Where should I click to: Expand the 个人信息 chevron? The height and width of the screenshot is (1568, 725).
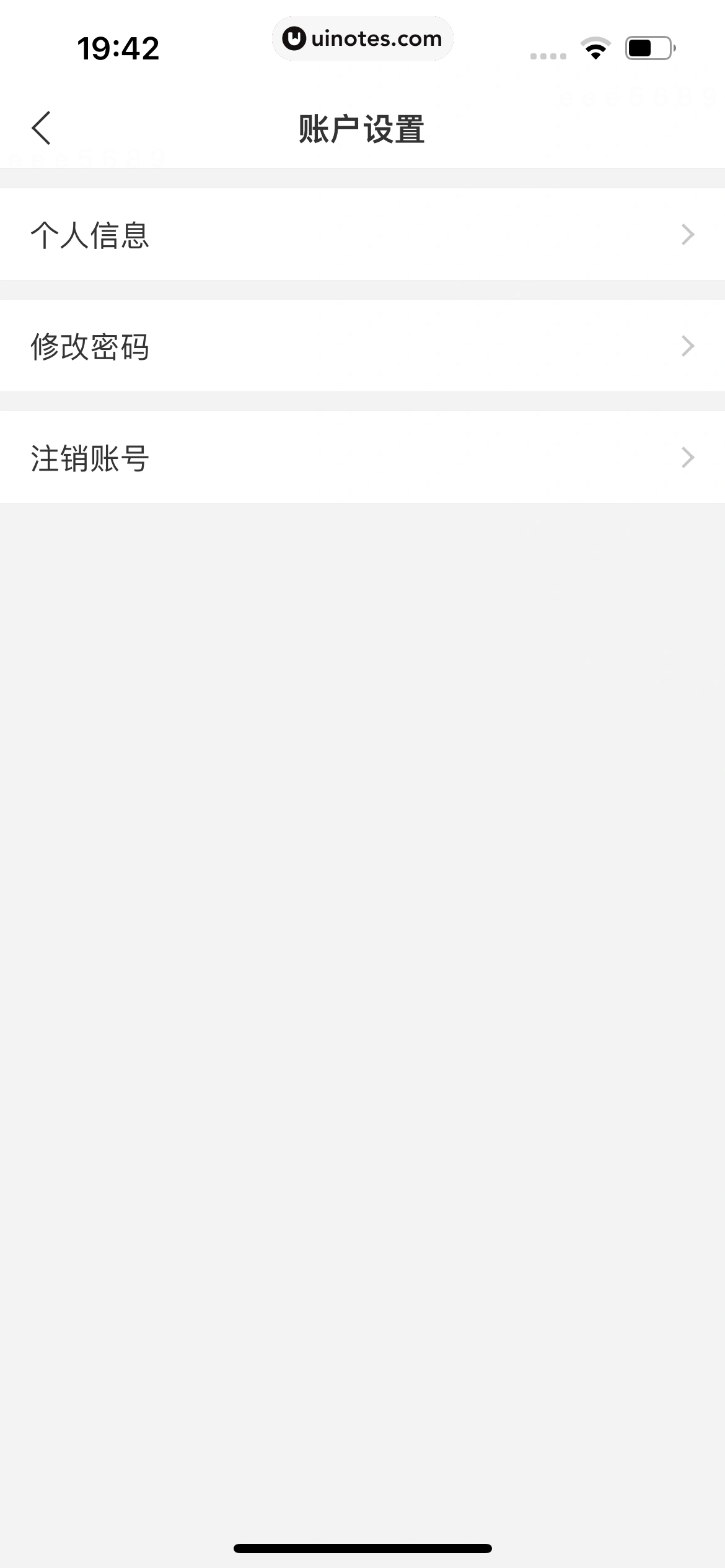tap(688, 234)
